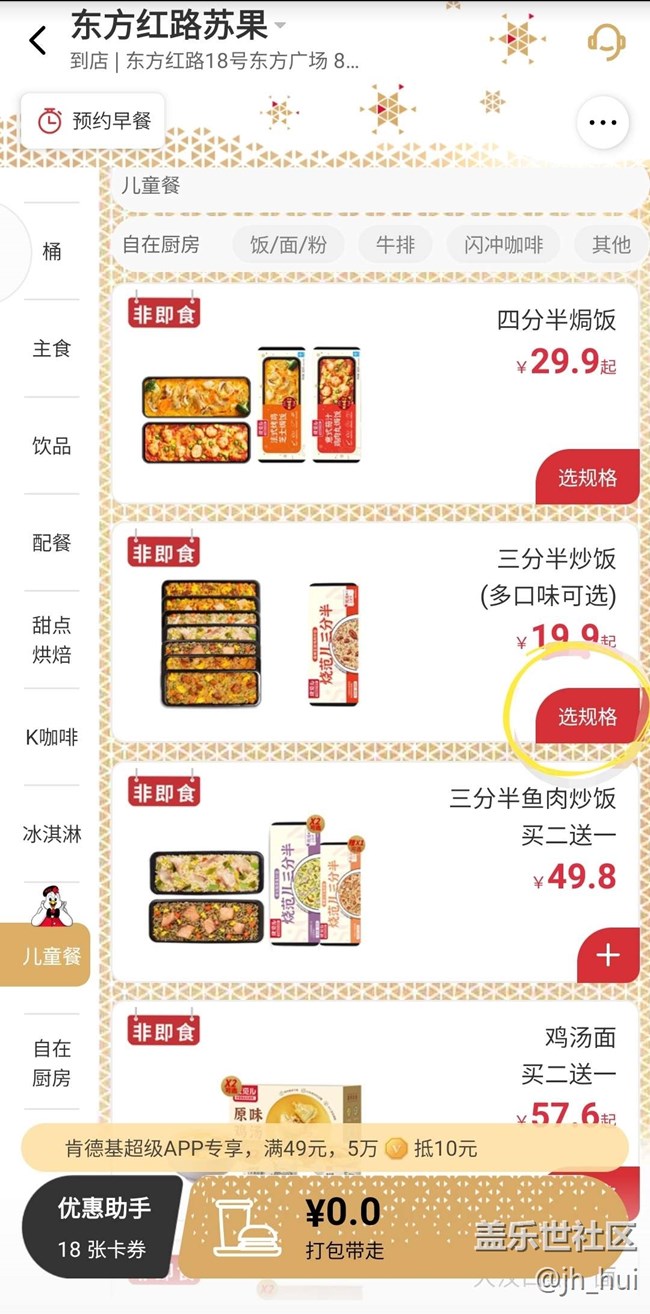Image resolution: width=650 pixels, height=1314 pixels.
Task: Select 选规格 for 三分半炒饭
Action: (587, 717)
